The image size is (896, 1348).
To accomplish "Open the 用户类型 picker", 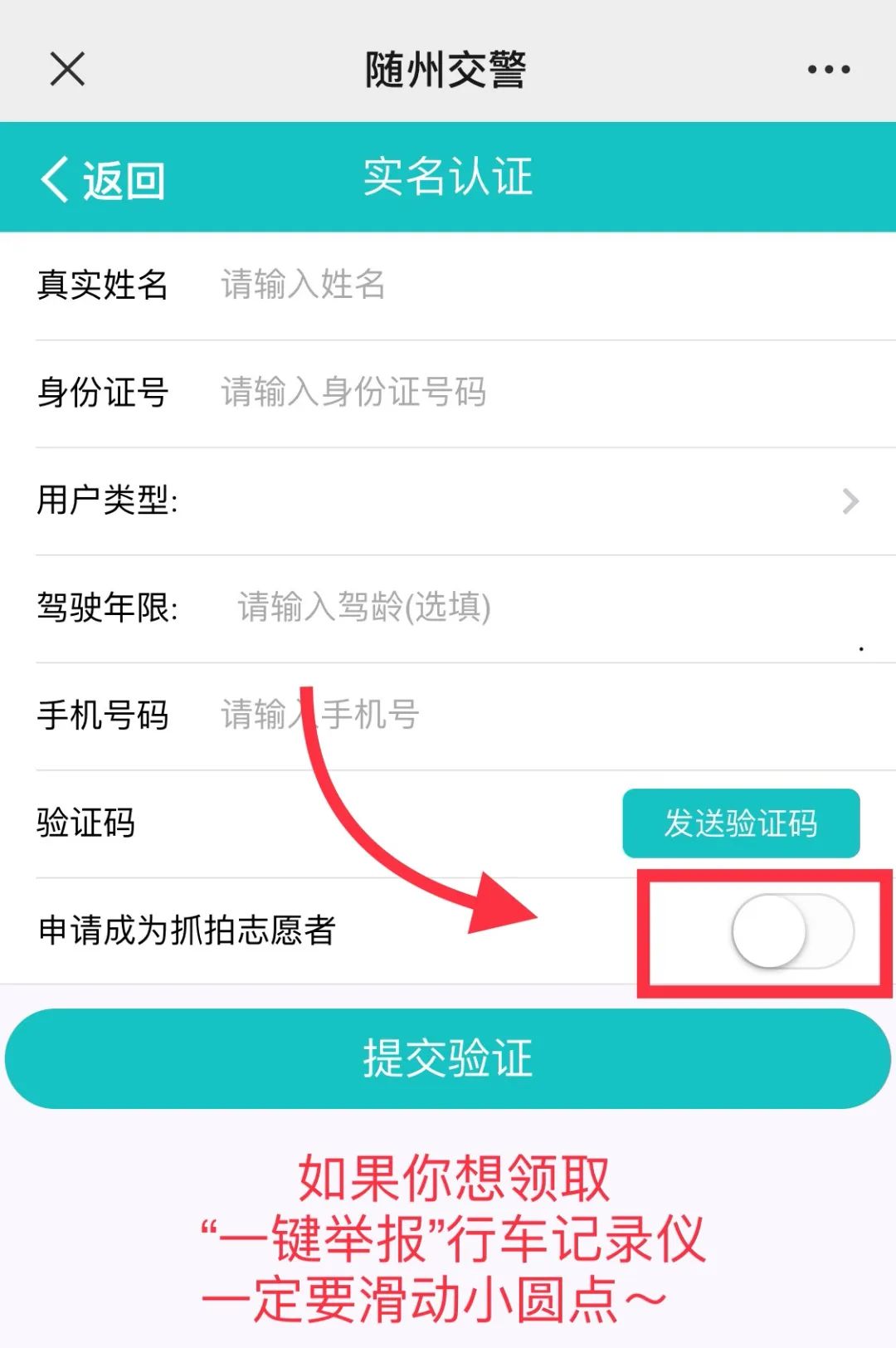I will coord(514,501).
